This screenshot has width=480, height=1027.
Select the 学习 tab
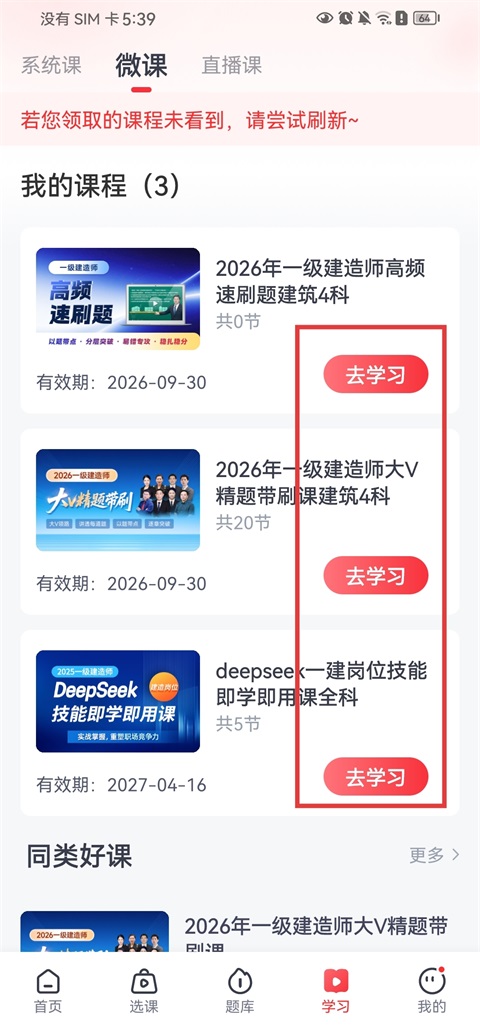point(336,991)
